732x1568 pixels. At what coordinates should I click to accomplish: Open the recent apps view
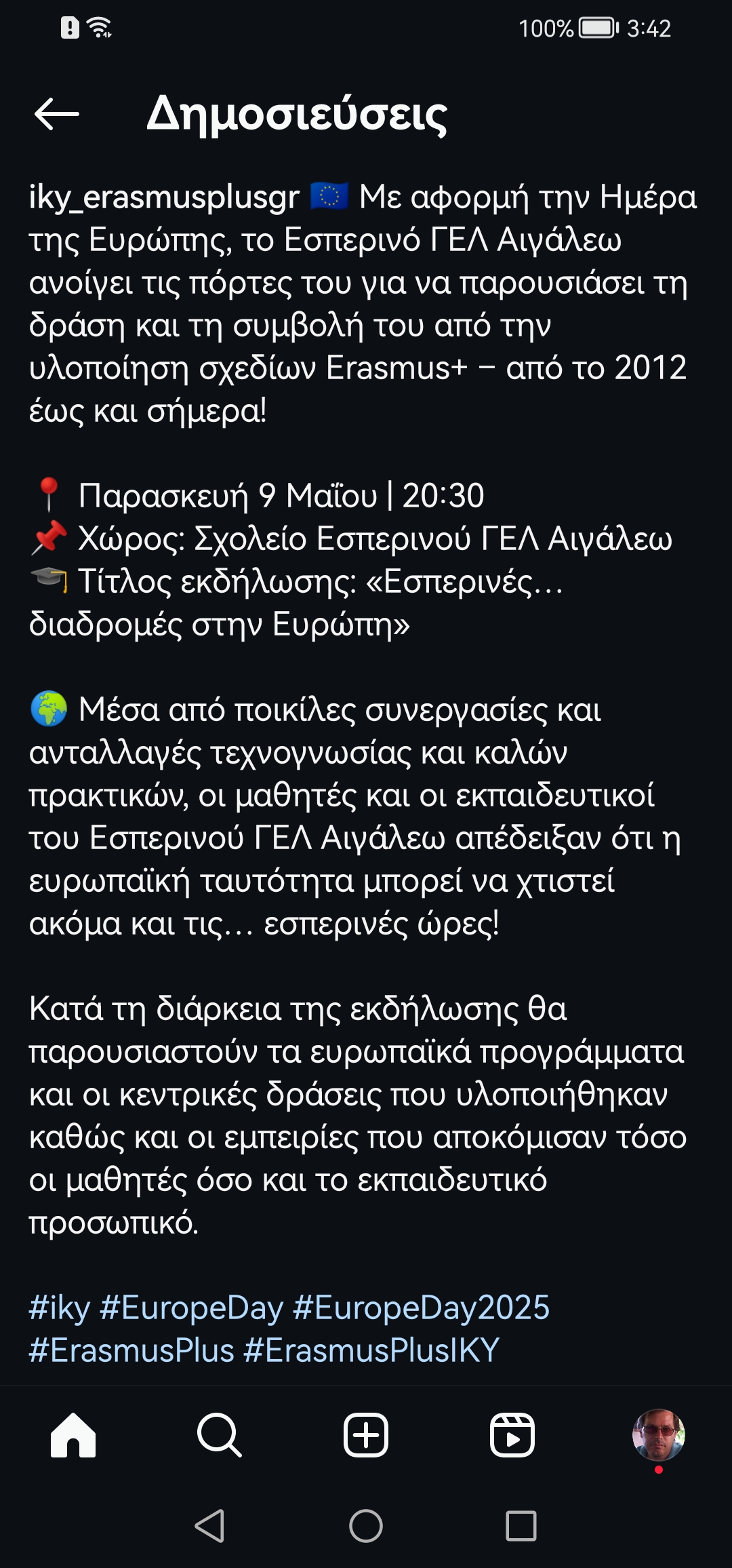click(x=521, y=1526)
